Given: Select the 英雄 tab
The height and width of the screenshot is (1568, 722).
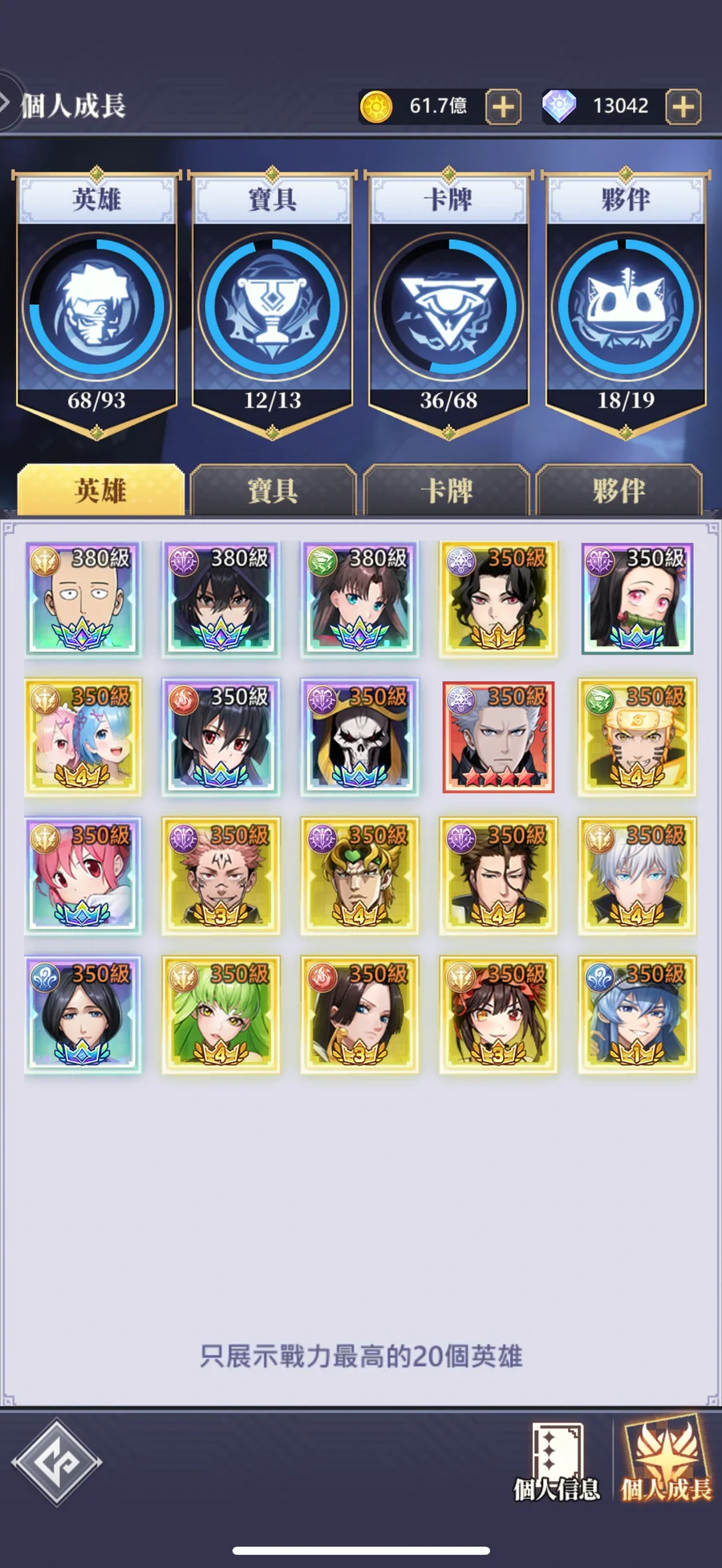Looking at the screenshot, I should pyautogui.click(x=101, y=490).
